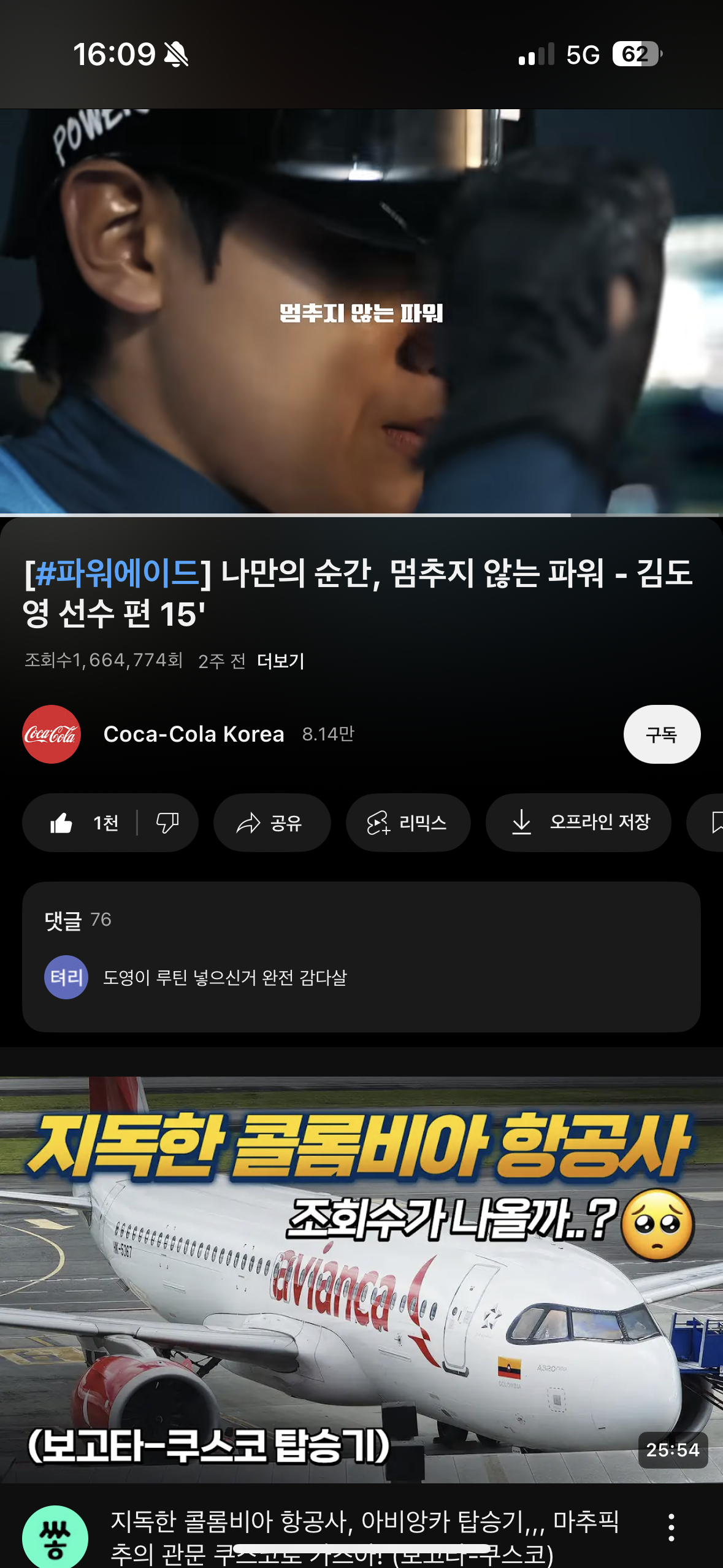The image size is (723, 1568).
Task: Play the 지독한 콜롬비아 항공사 video thumbnail
Action: [x=361, y=1279]
